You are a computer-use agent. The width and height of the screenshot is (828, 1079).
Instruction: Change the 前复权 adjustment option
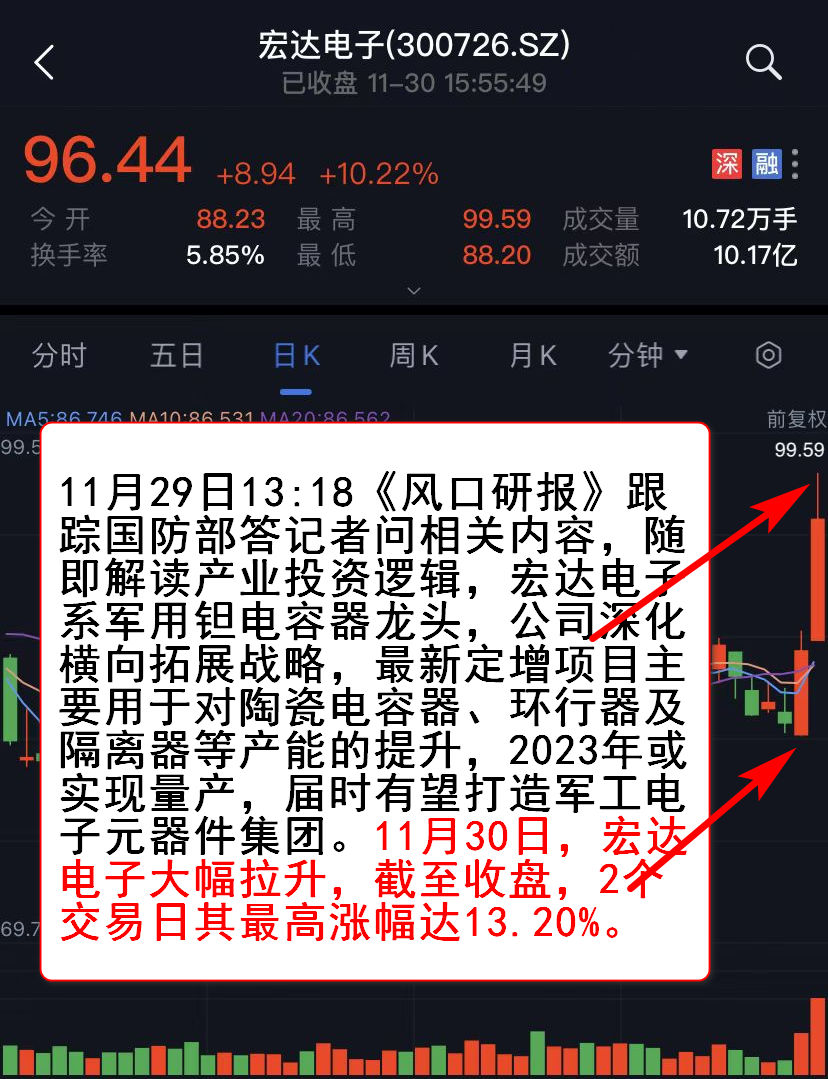[796, 418]
